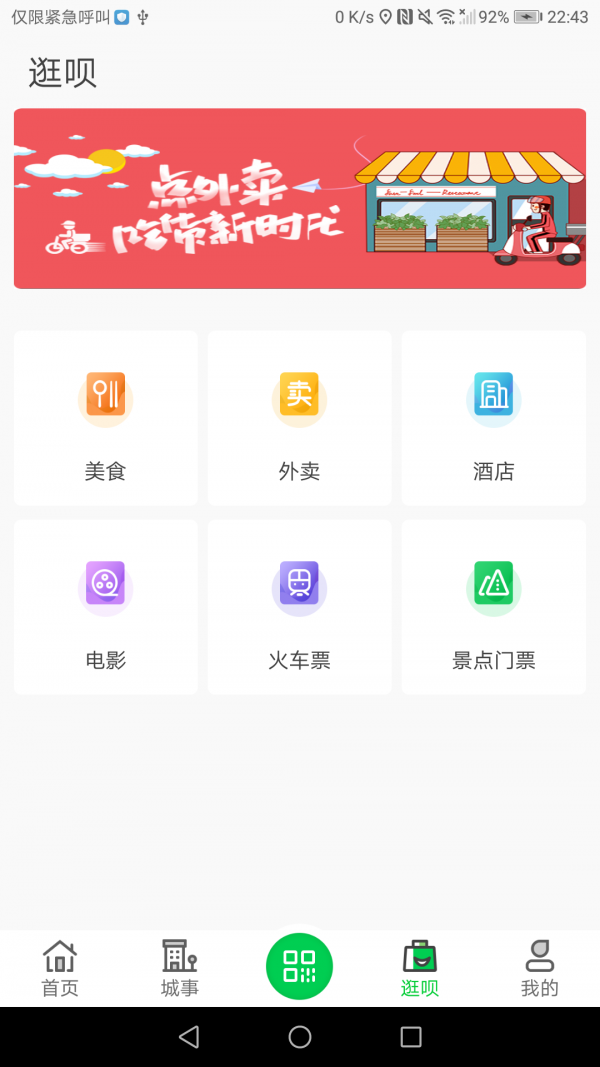This screenshot has height=1067, width=600.
Task: Open the 点外卖 takeout promo banner
Action: coord(300,198)
